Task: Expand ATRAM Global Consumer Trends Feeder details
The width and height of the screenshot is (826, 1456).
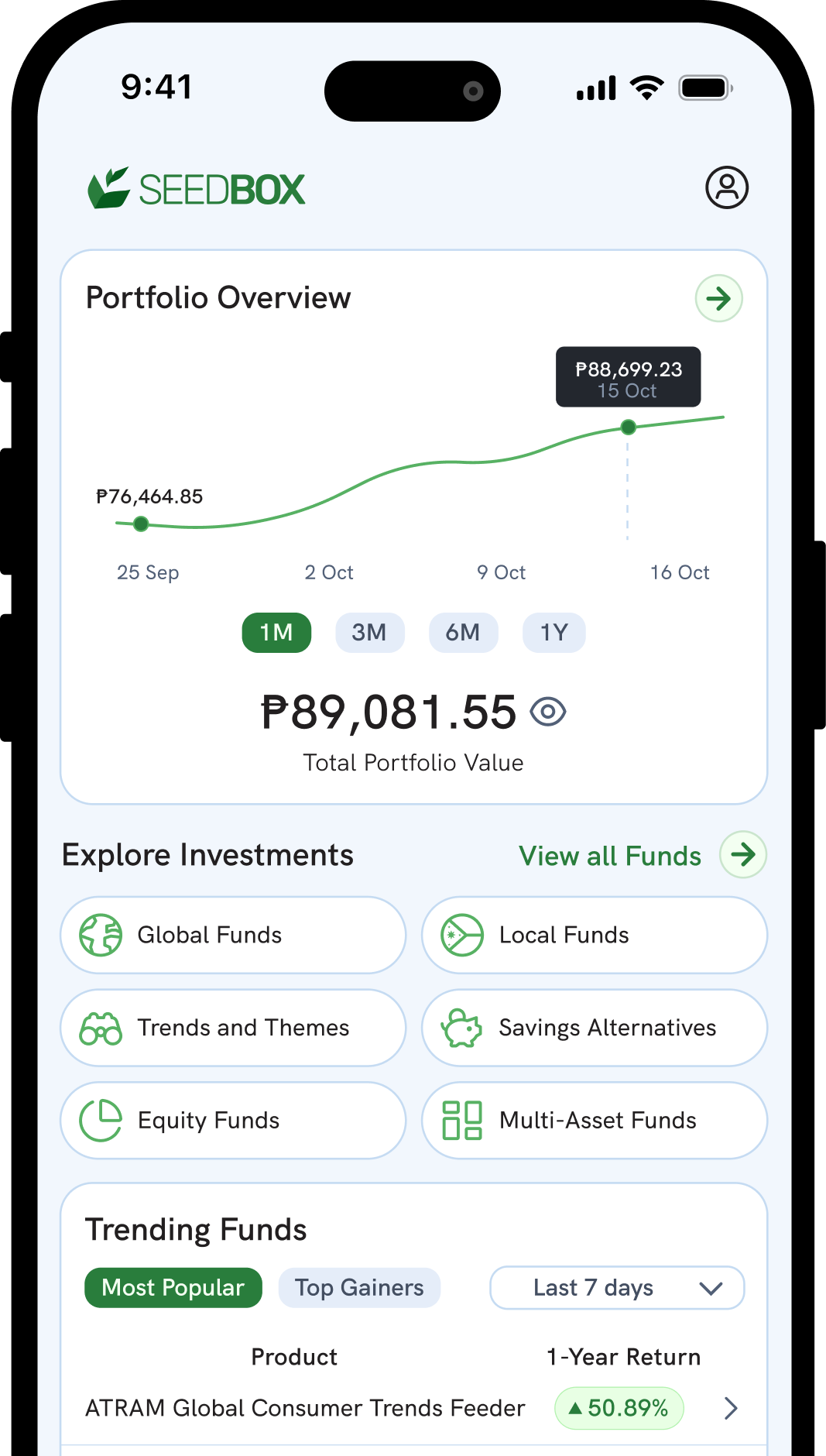Action: click(728, 1408)
